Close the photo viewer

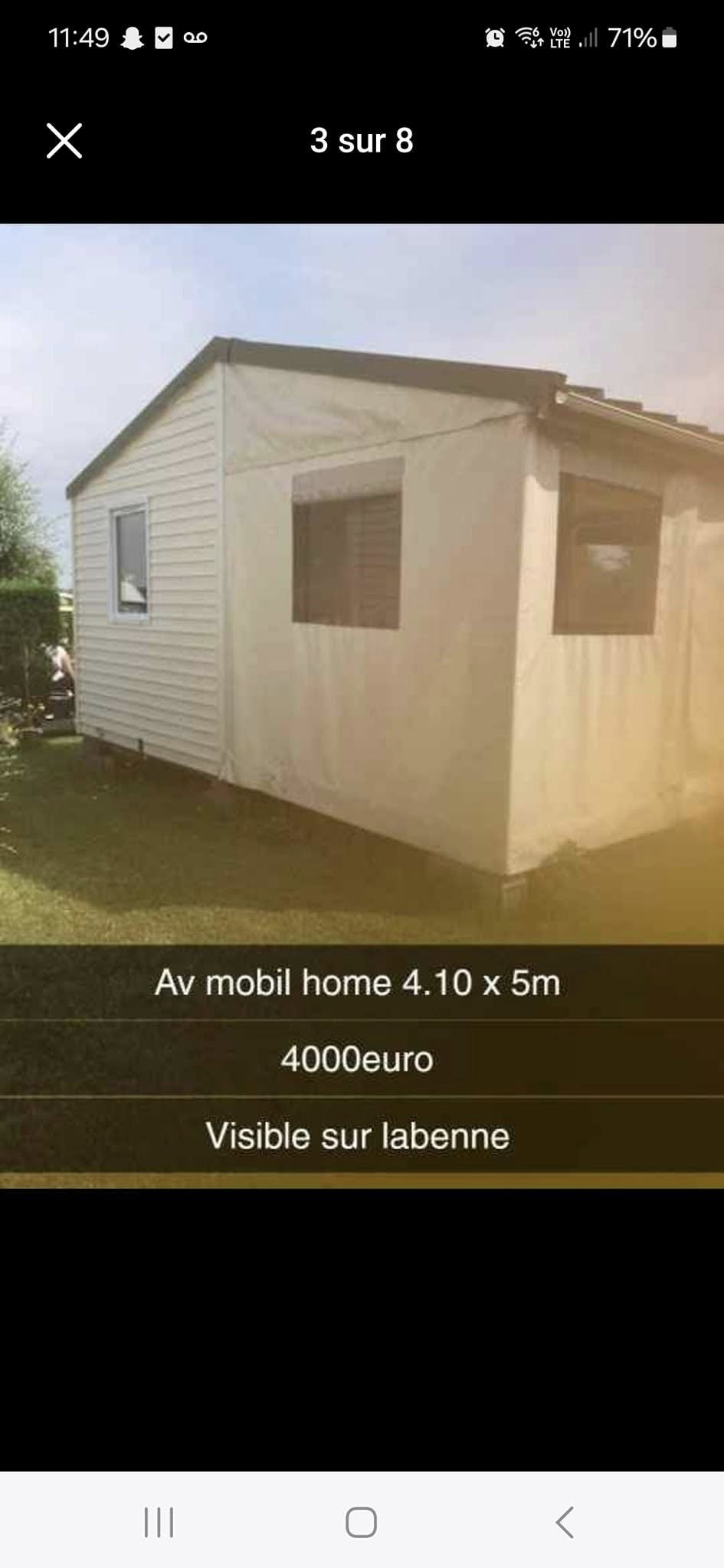click(x=64, y=141)
